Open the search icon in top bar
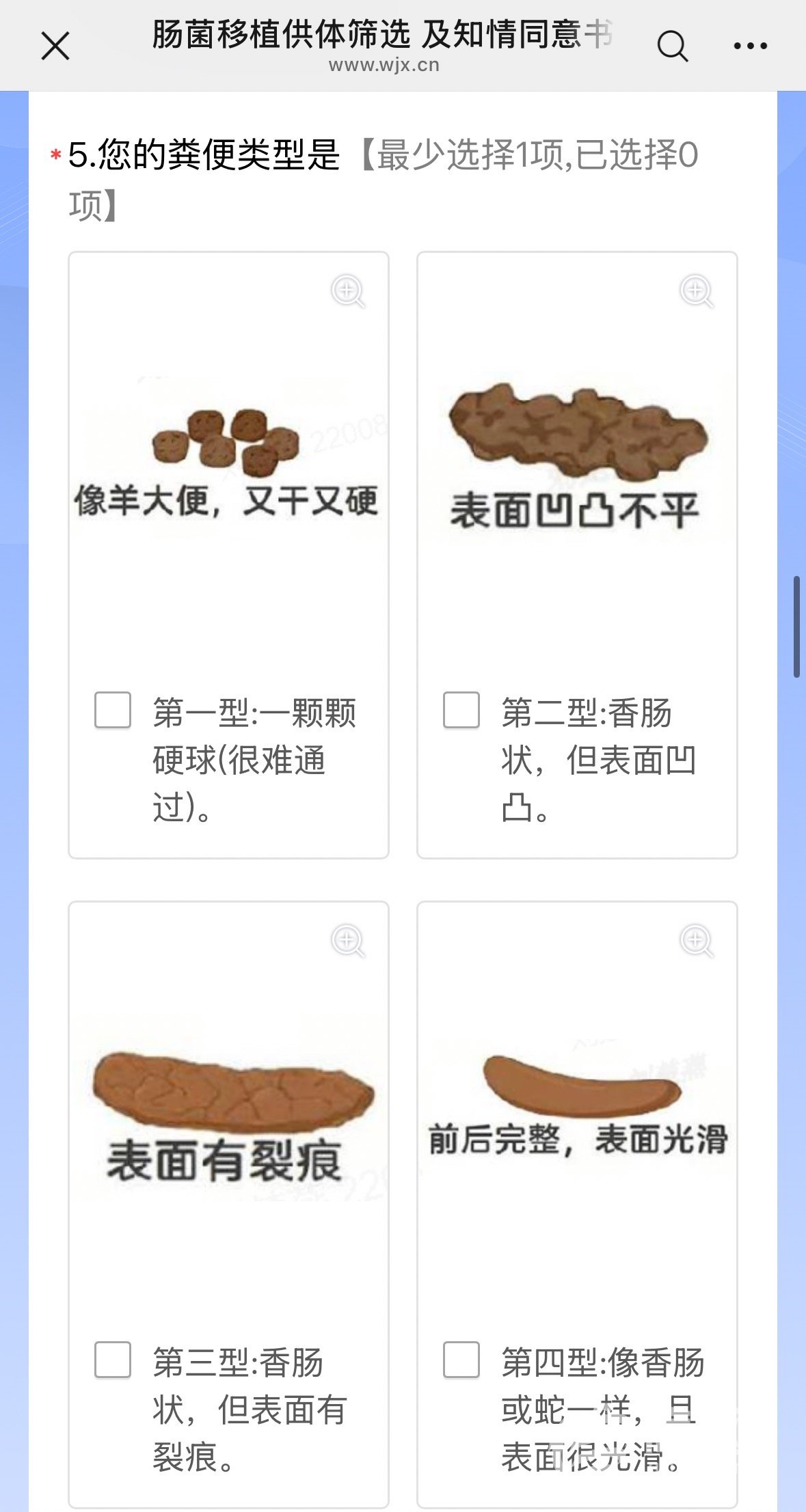Image resolution: width=806 pixels, height=1512 pixels. pyautogui.click(x=672, y=46)
